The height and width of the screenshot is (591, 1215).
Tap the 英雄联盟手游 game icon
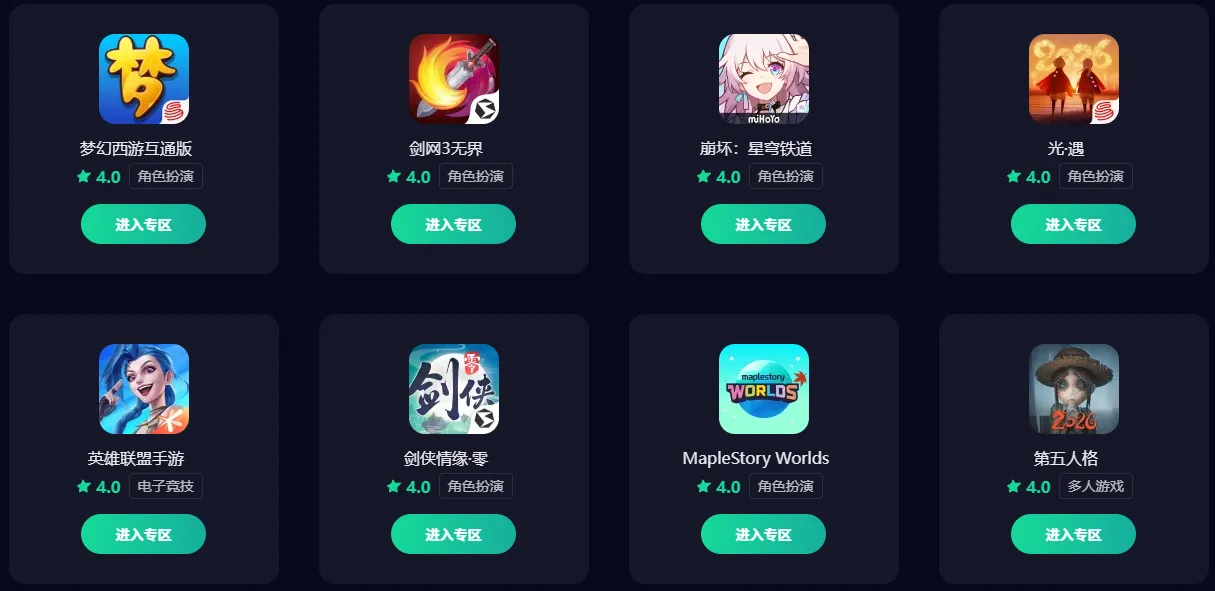pyautogui.click(x=144, y=389)
